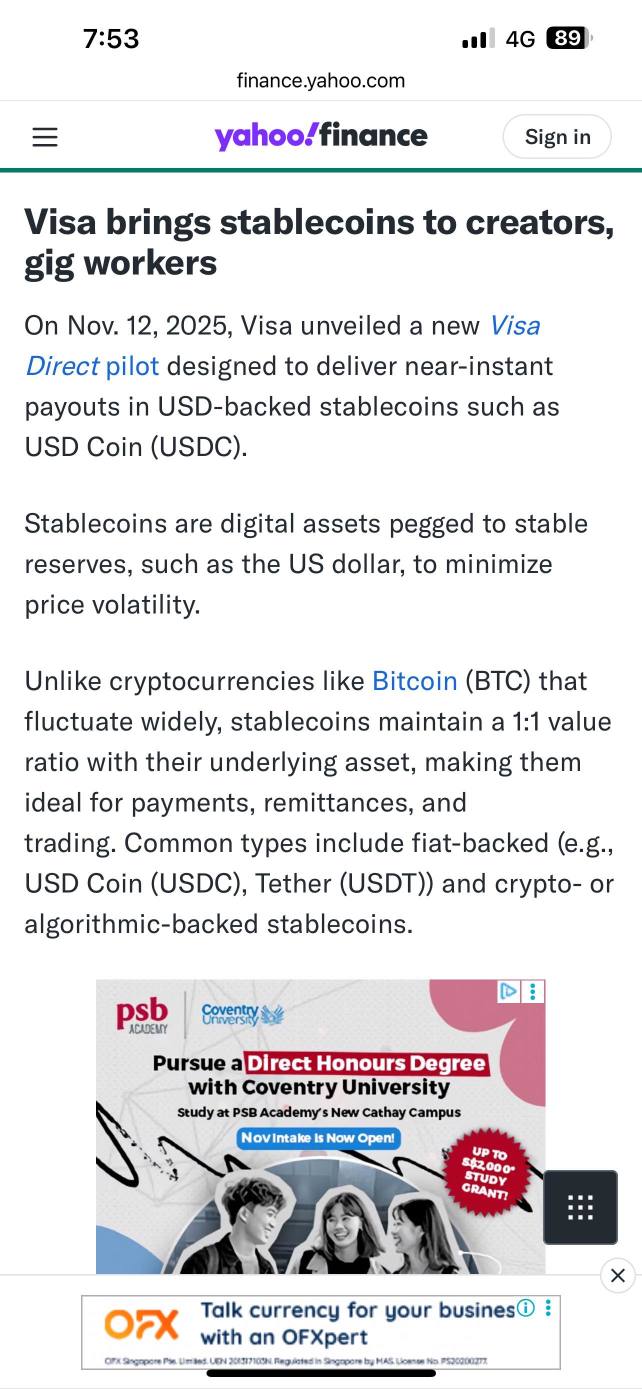Screen dimensions: 642x1389
Task: Tap the Sign in button
Action: coord(557,137)
